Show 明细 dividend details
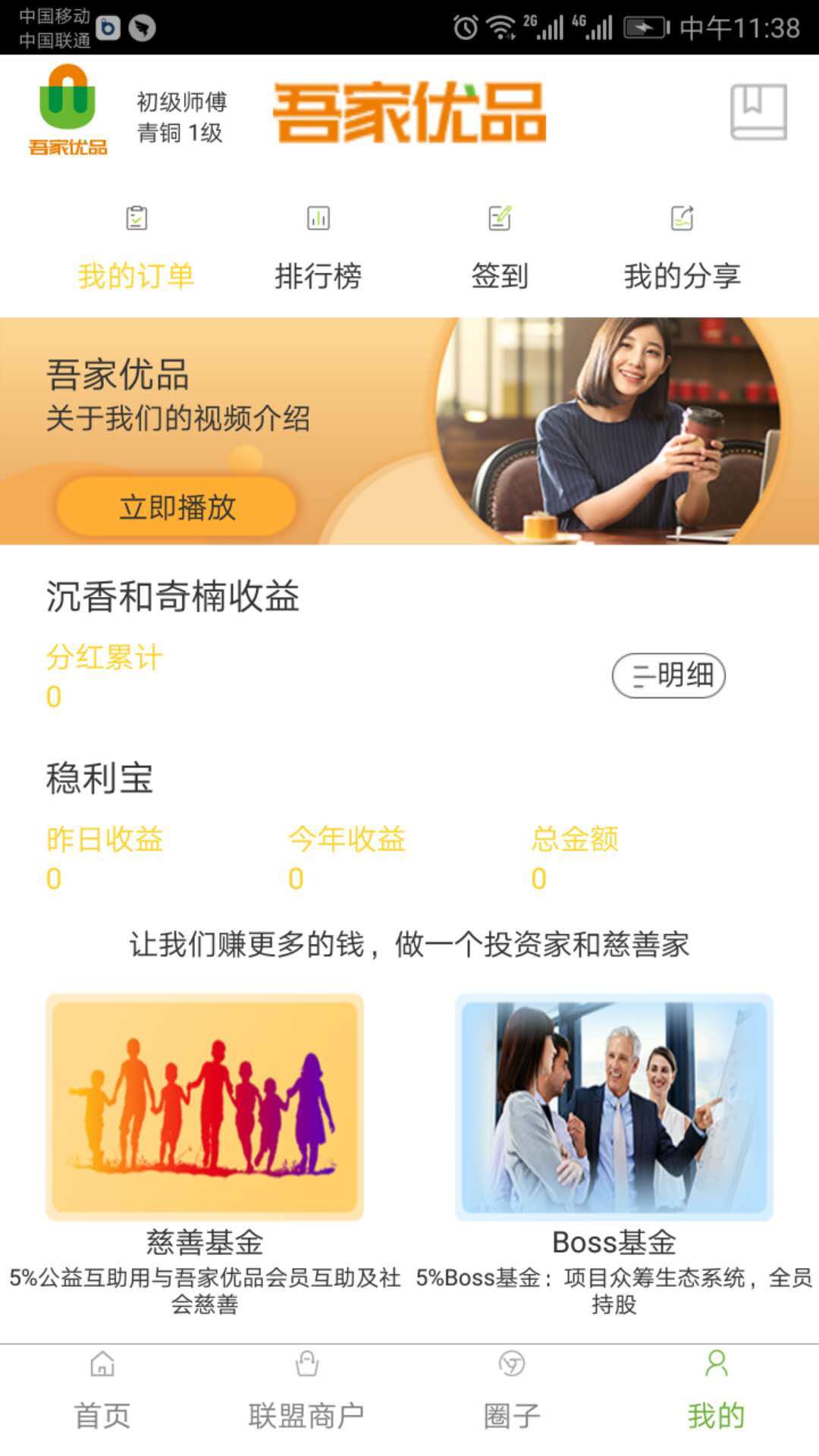The height and width of the screenshot is (1456, 819). (668, 675)
